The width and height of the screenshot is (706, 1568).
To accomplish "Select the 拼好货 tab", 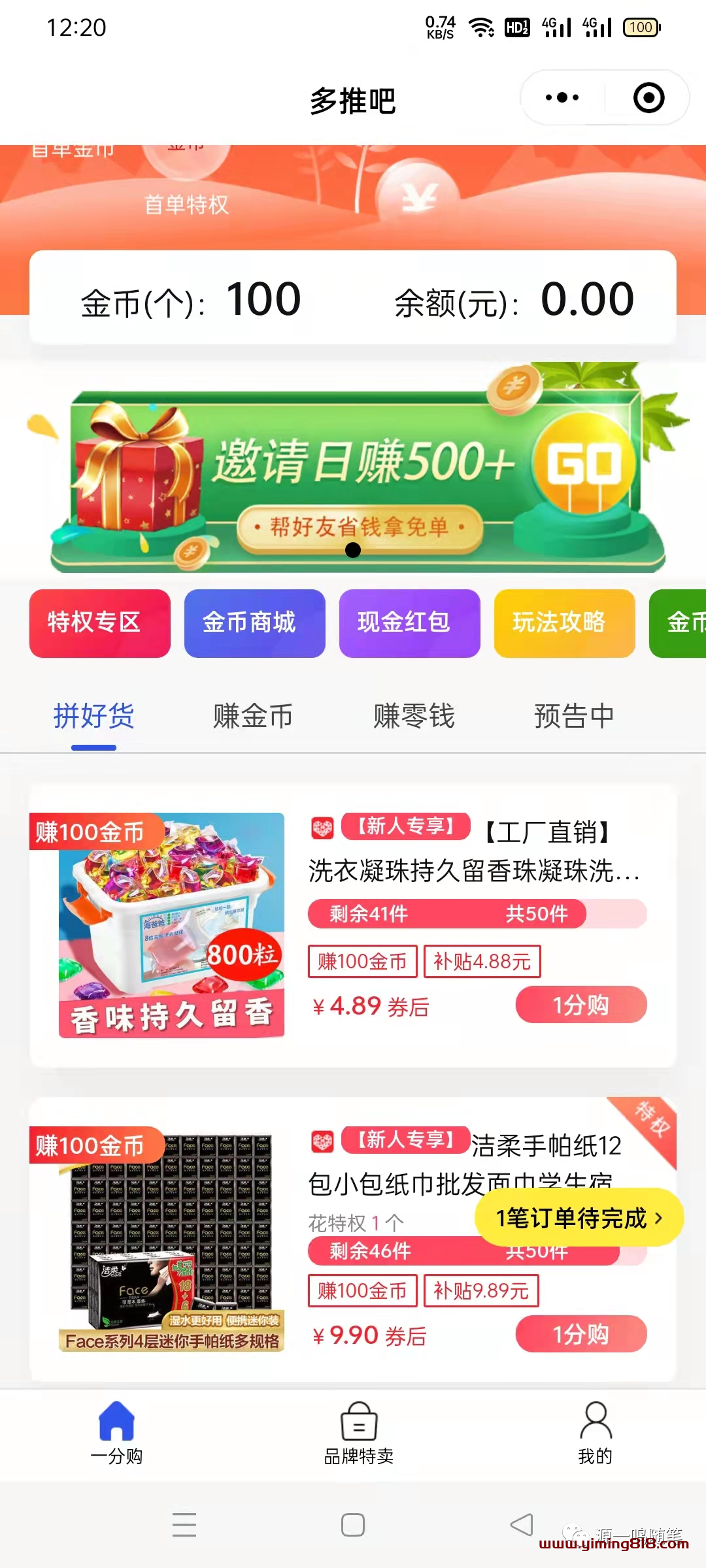I will [94, 717].
